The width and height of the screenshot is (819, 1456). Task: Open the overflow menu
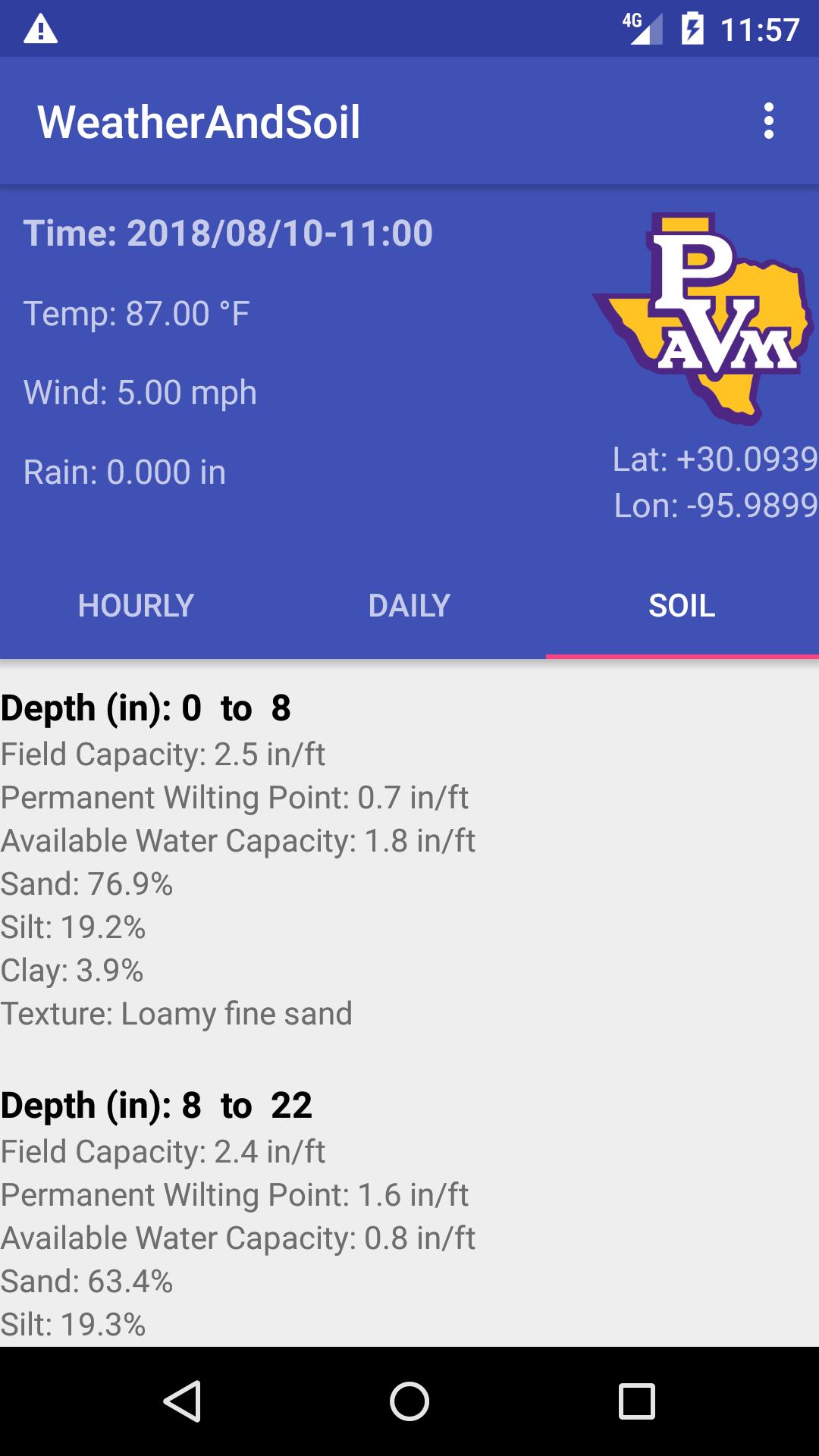tap(768, 121)
